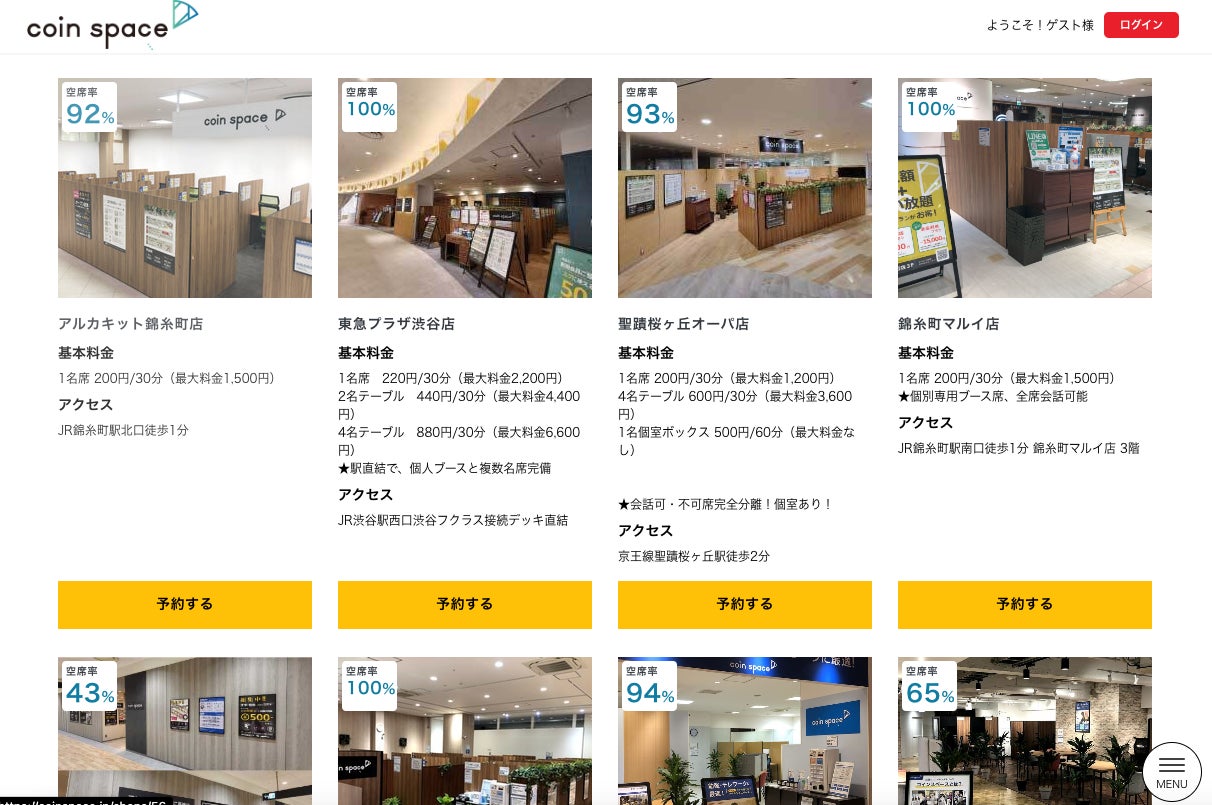Reserve at 東急プラザ渋谷店
Screen dimensions: 1212x805
(465, 604)
